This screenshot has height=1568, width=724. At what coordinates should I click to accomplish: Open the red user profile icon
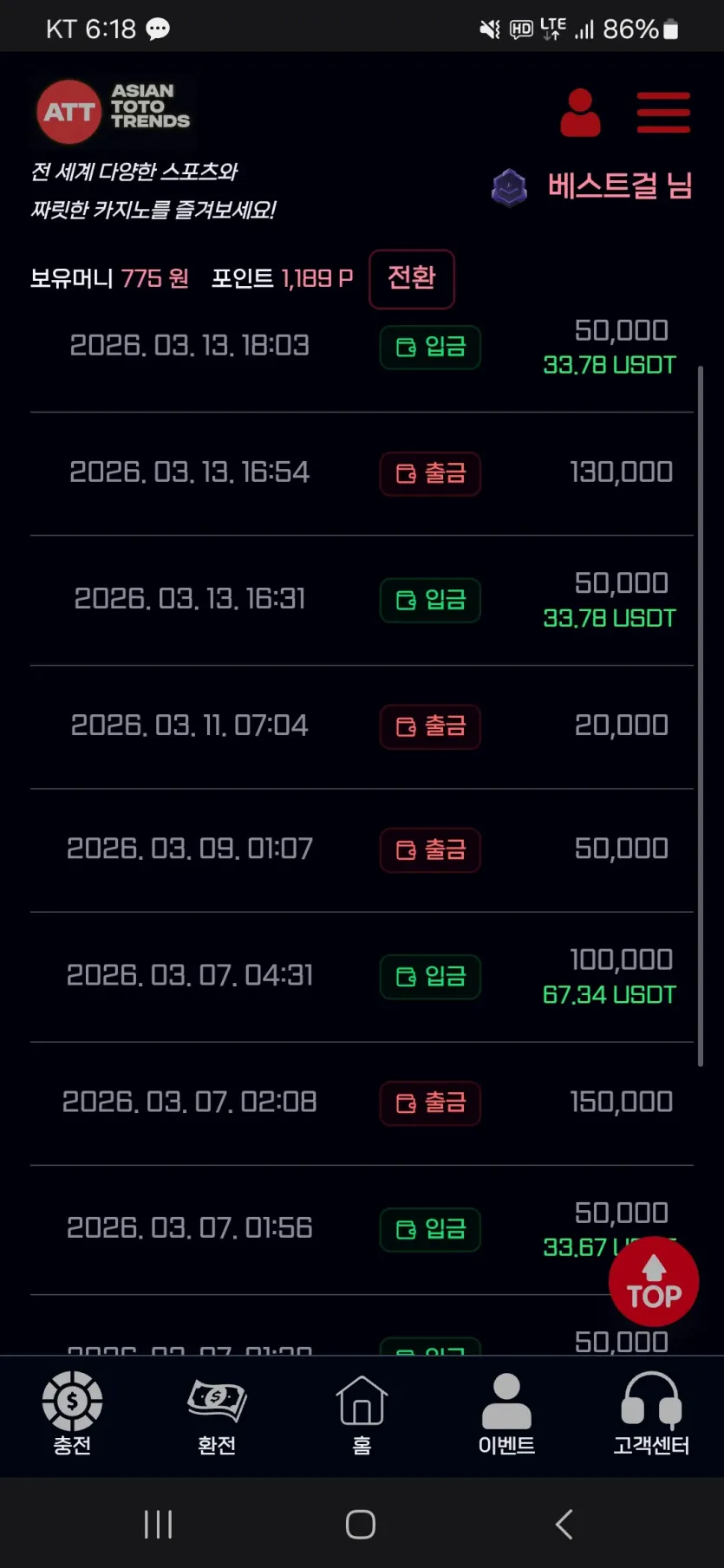(x=580, y=113)
